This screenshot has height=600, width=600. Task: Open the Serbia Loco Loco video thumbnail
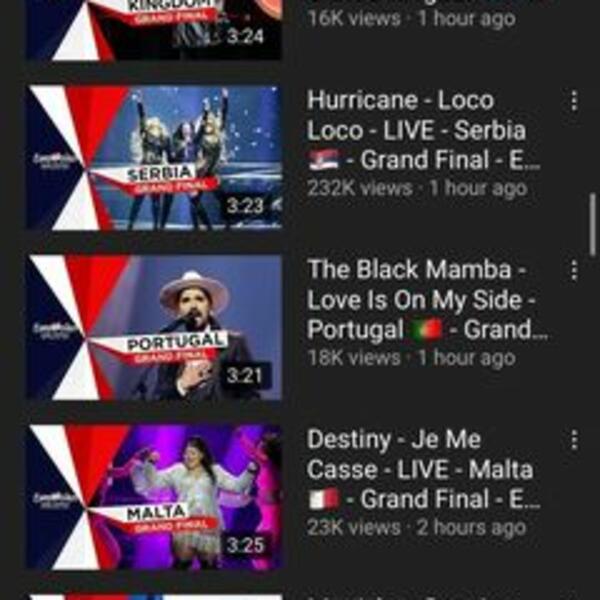pyautogui.click(x=154, y=158)
